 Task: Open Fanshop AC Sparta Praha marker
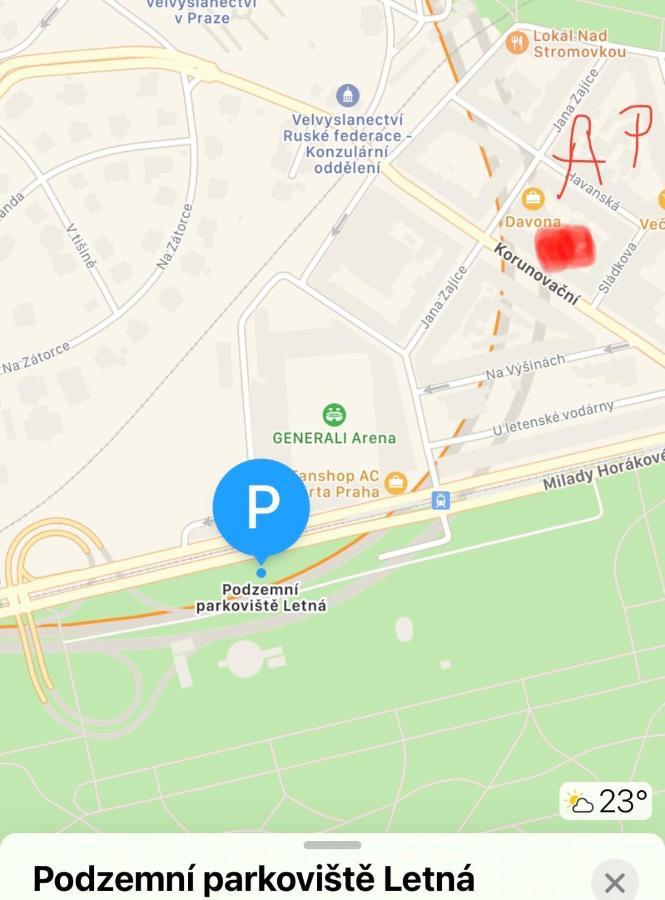[x=396, y=483]
